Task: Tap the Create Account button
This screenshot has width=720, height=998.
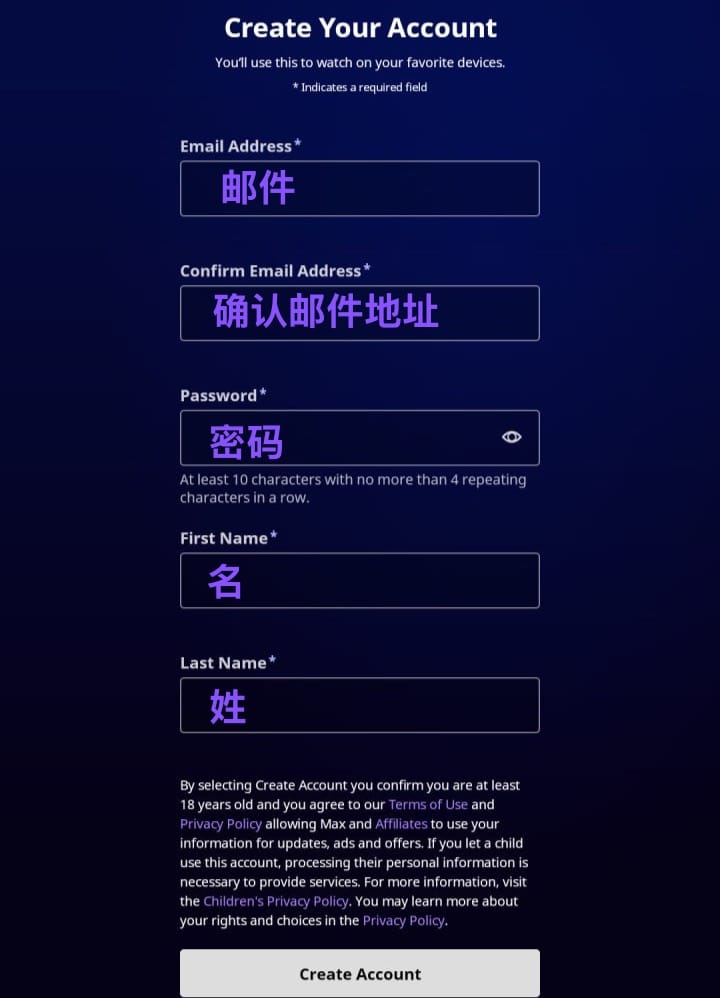Action: click(x=360, y=974)
